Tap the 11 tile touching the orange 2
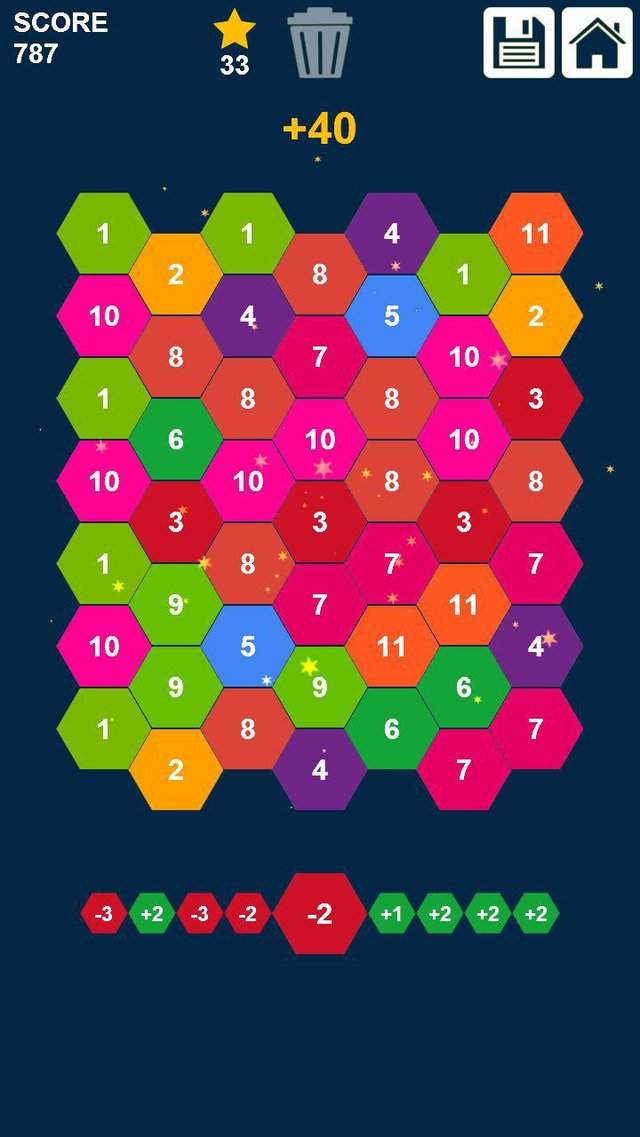The width and height of the screenshot is (640, 1137). coord(536,233)
